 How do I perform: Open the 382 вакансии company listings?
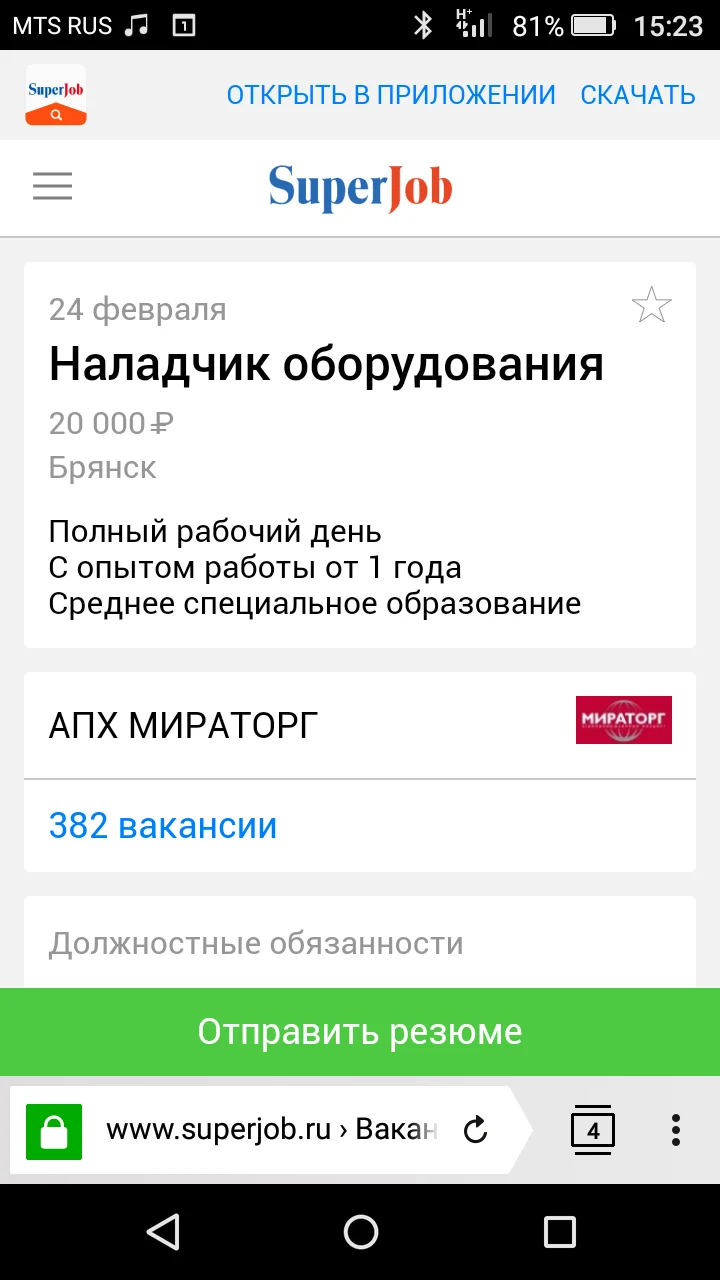click(162, 825)
